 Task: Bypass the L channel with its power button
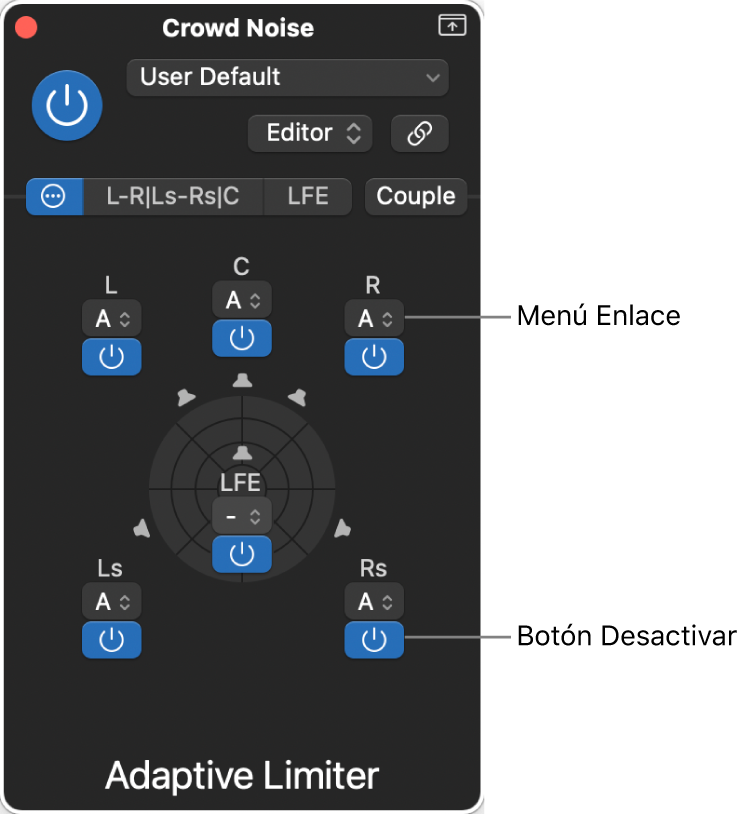111,357
